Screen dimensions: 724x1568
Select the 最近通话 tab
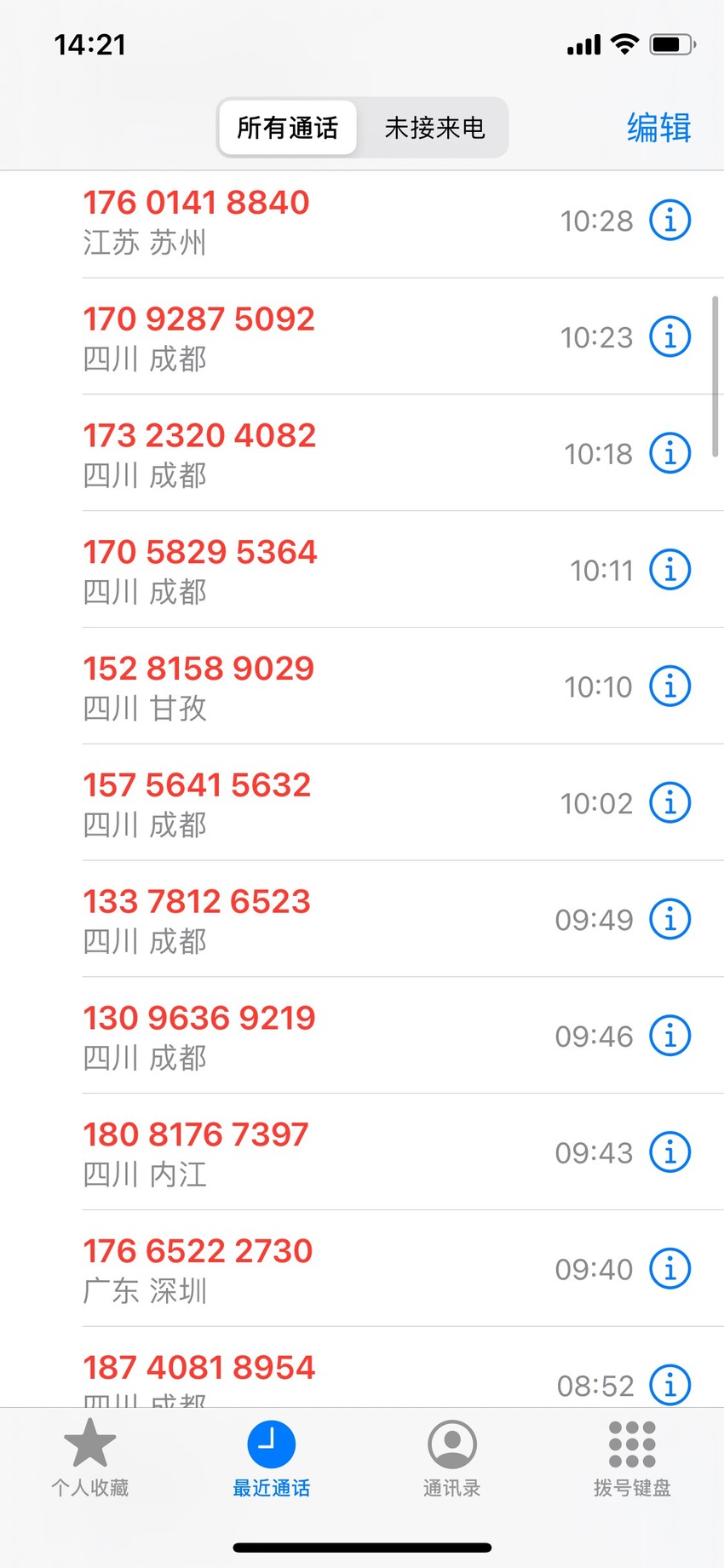click(x=271, y=1459)
